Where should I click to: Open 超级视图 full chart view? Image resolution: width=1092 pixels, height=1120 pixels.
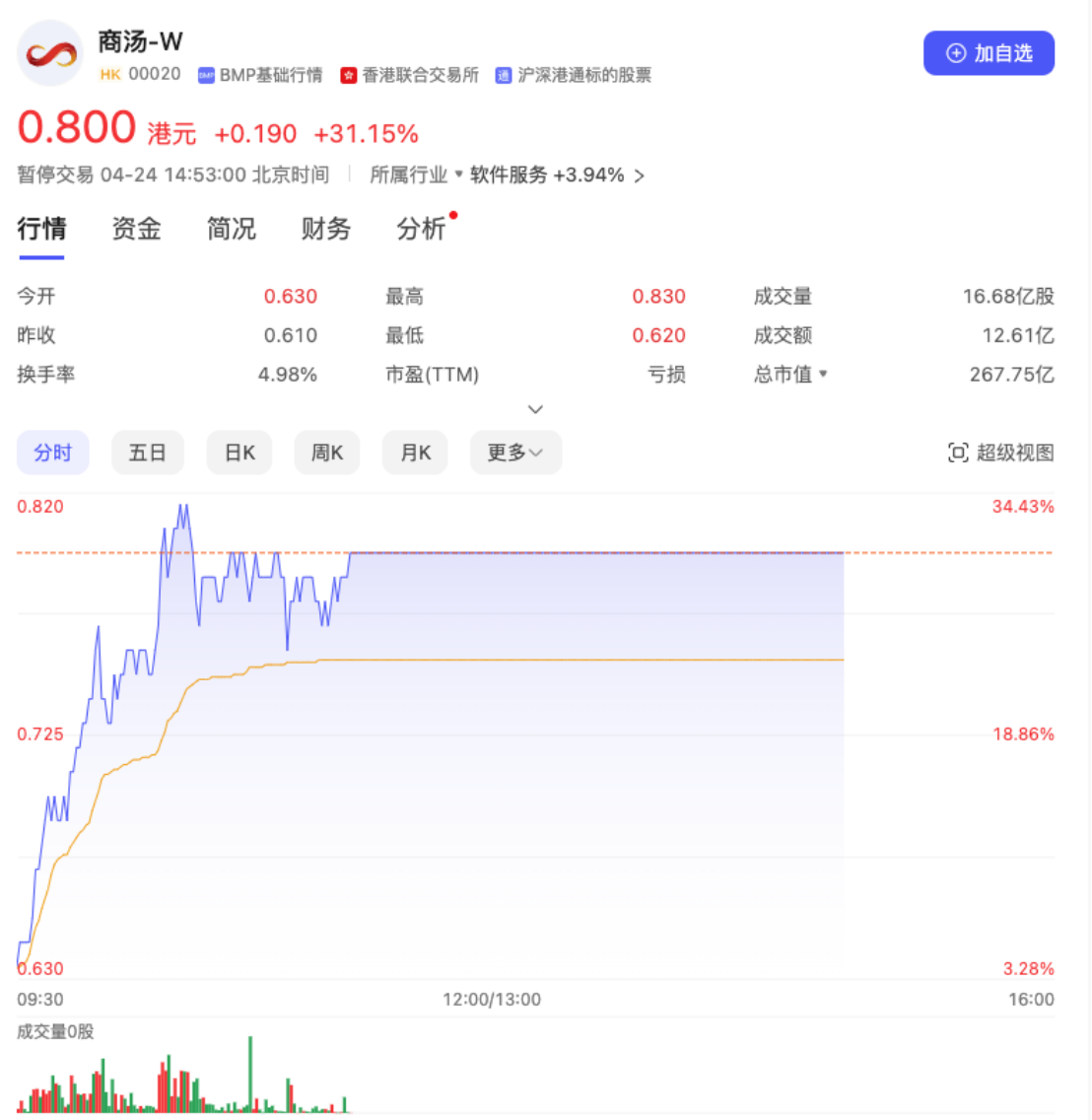(x=1001, y=453)
